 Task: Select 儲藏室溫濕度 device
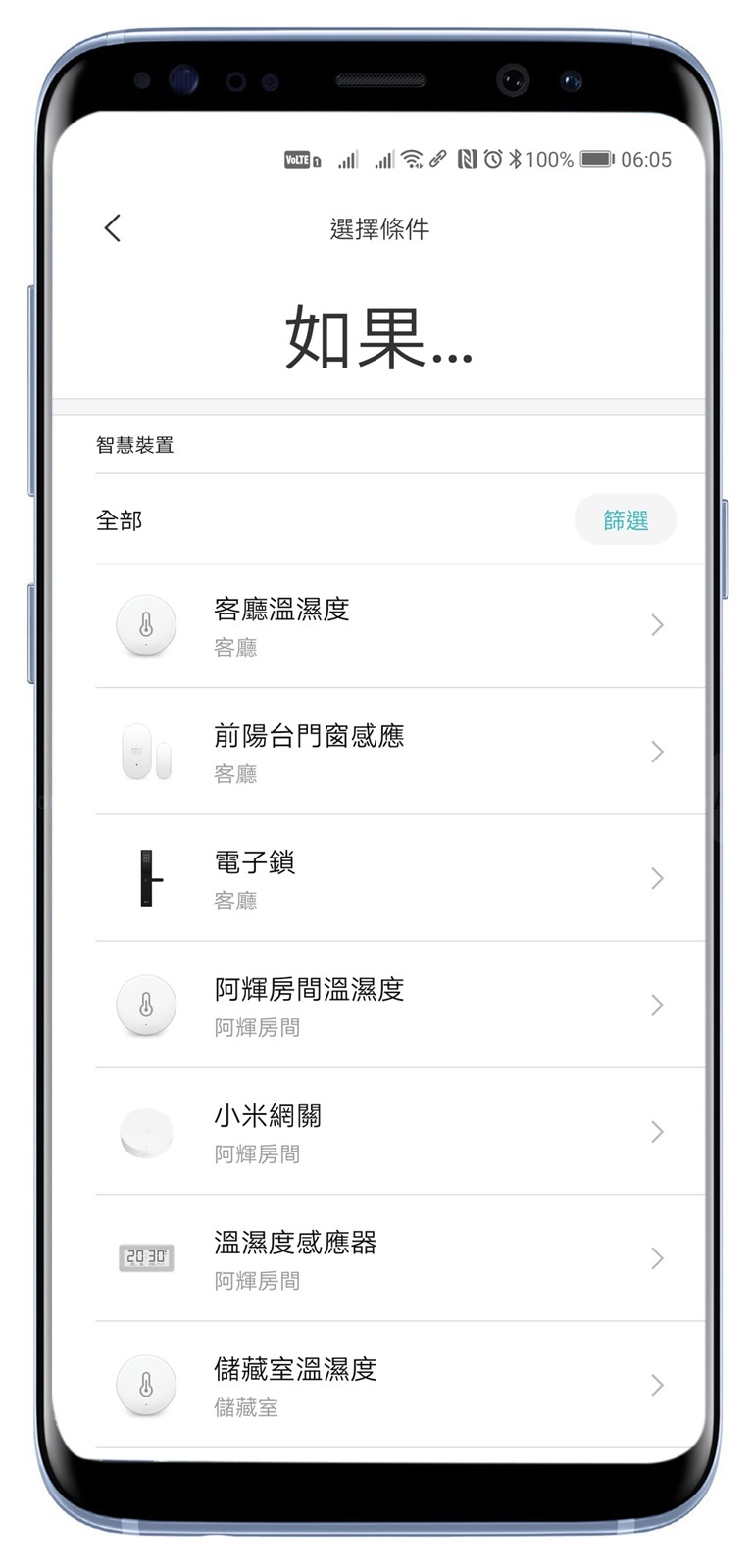point(392,1385)
